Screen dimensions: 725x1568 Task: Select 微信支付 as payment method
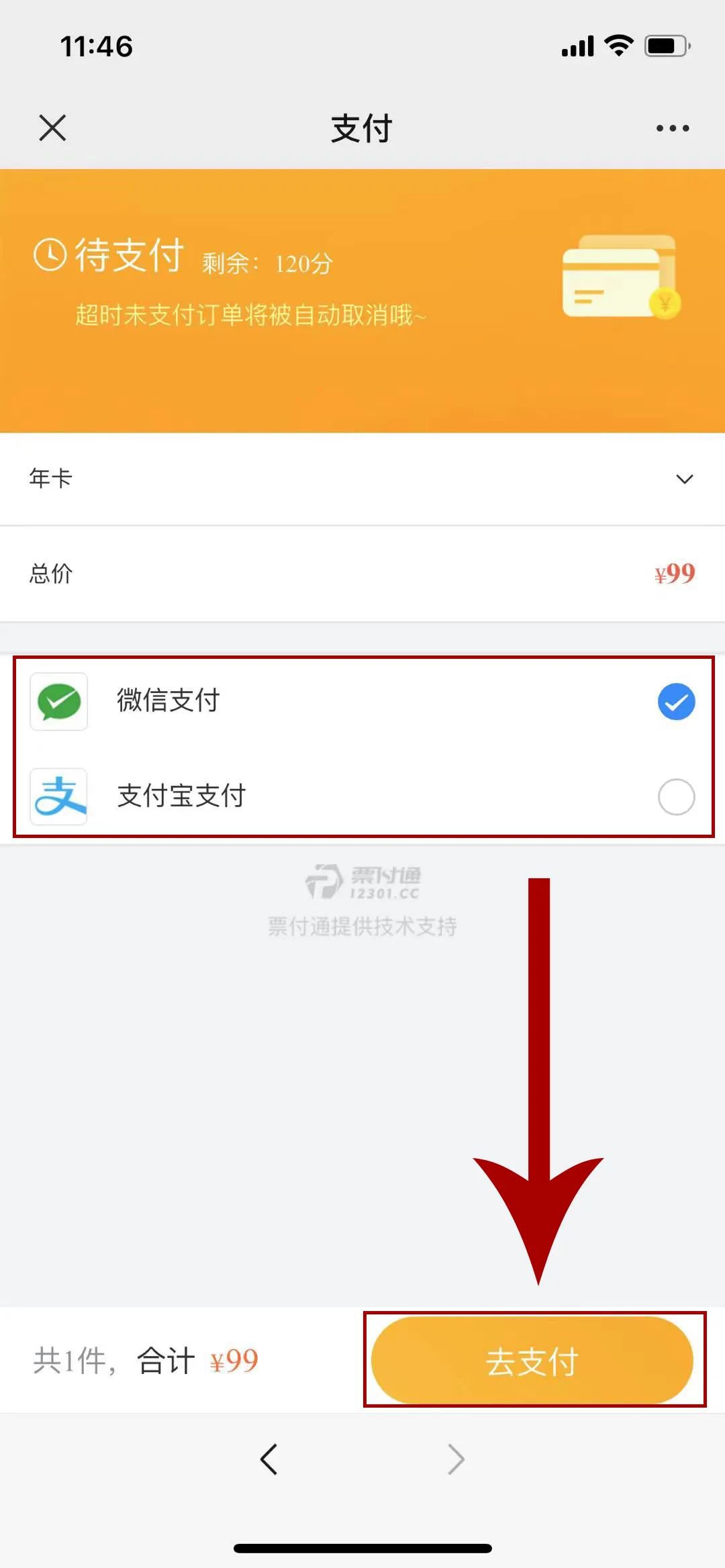tap(676, 702)
